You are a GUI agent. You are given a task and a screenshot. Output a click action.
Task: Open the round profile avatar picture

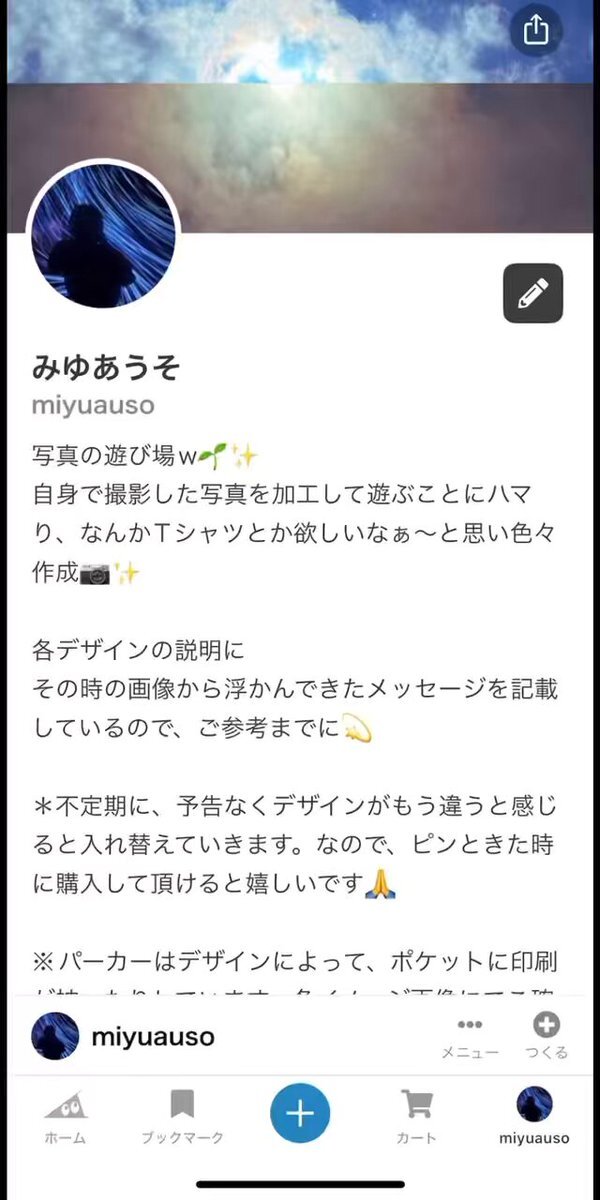pyautogui.click(x=104, y=237)
